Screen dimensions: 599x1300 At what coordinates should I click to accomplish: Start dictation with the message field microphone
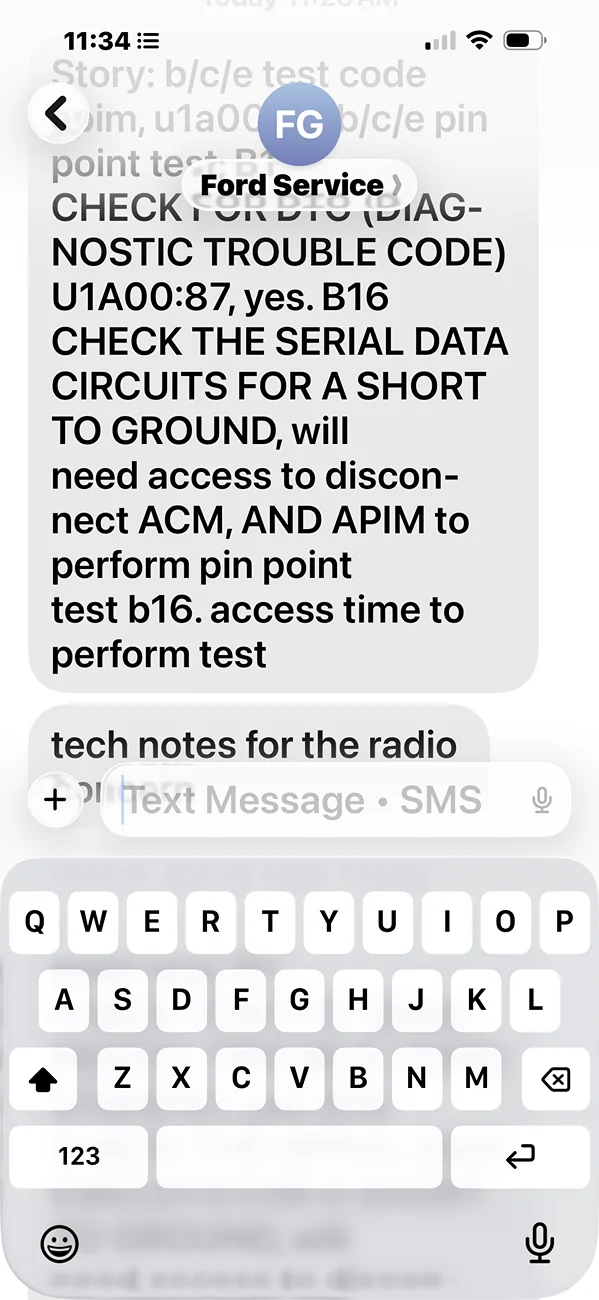click(x=542, y=800)
